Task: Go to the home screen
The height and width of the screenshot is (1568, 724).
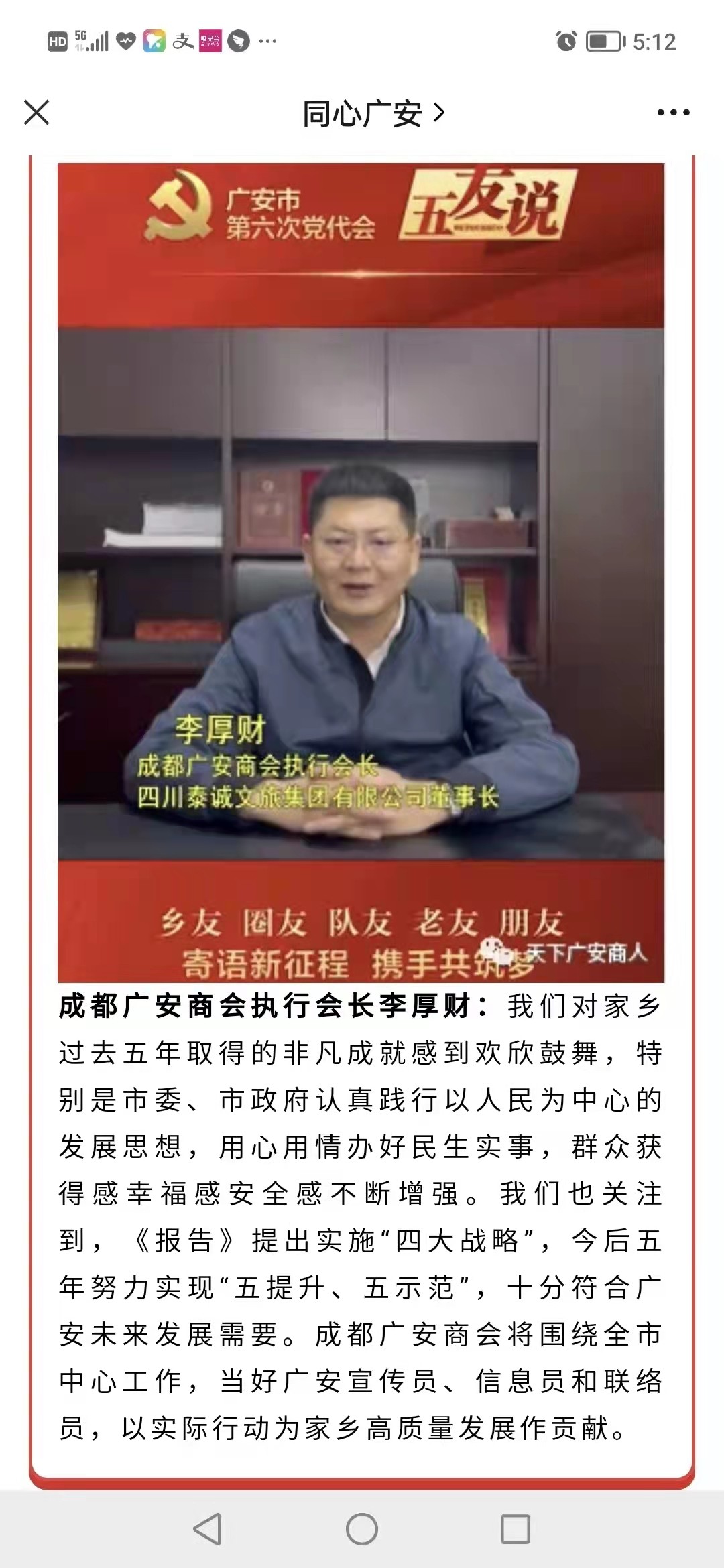Action: click(362, 1529)
